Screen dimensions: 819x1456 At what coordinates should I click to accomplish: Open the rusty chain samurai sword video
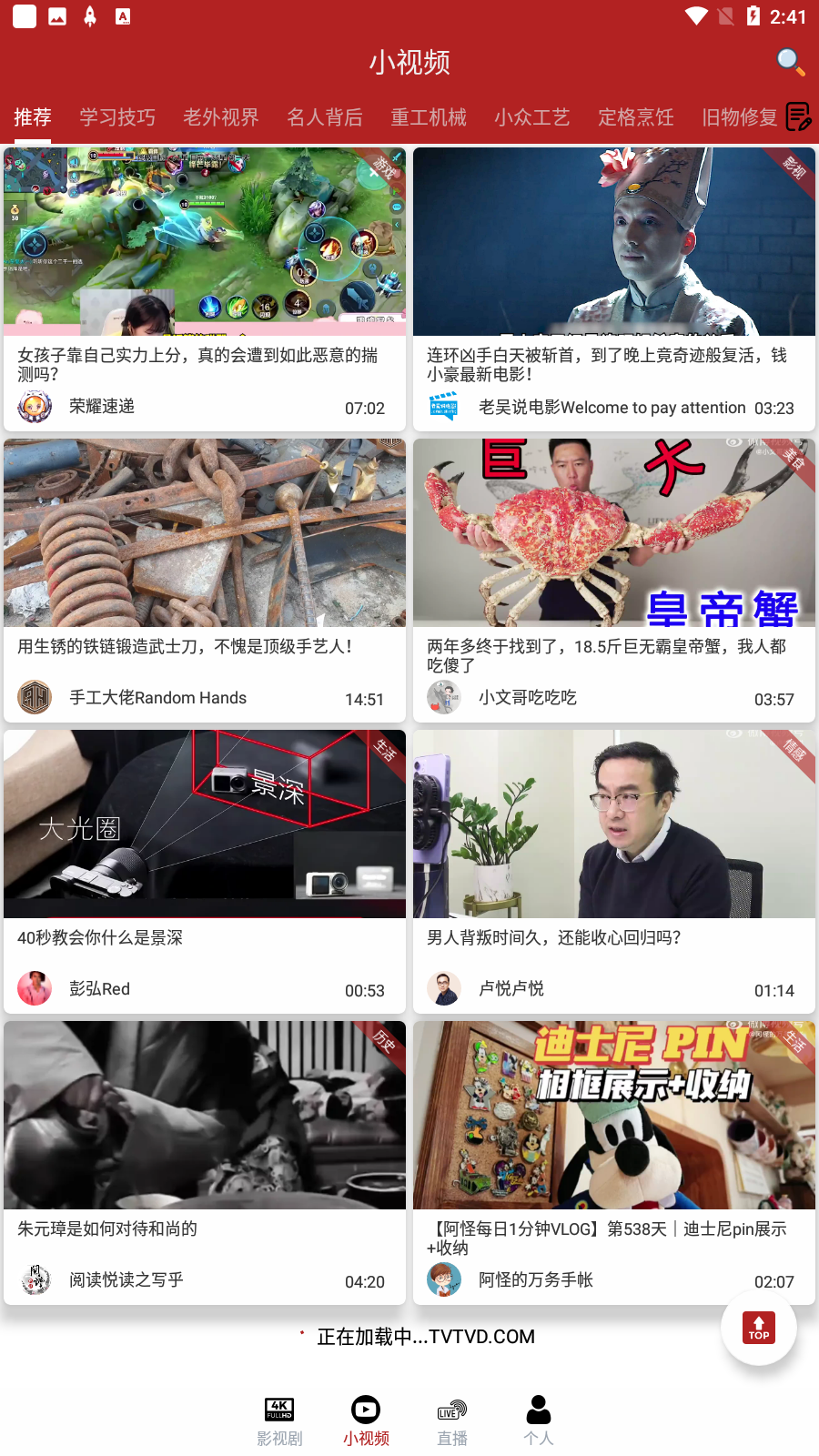205,581
